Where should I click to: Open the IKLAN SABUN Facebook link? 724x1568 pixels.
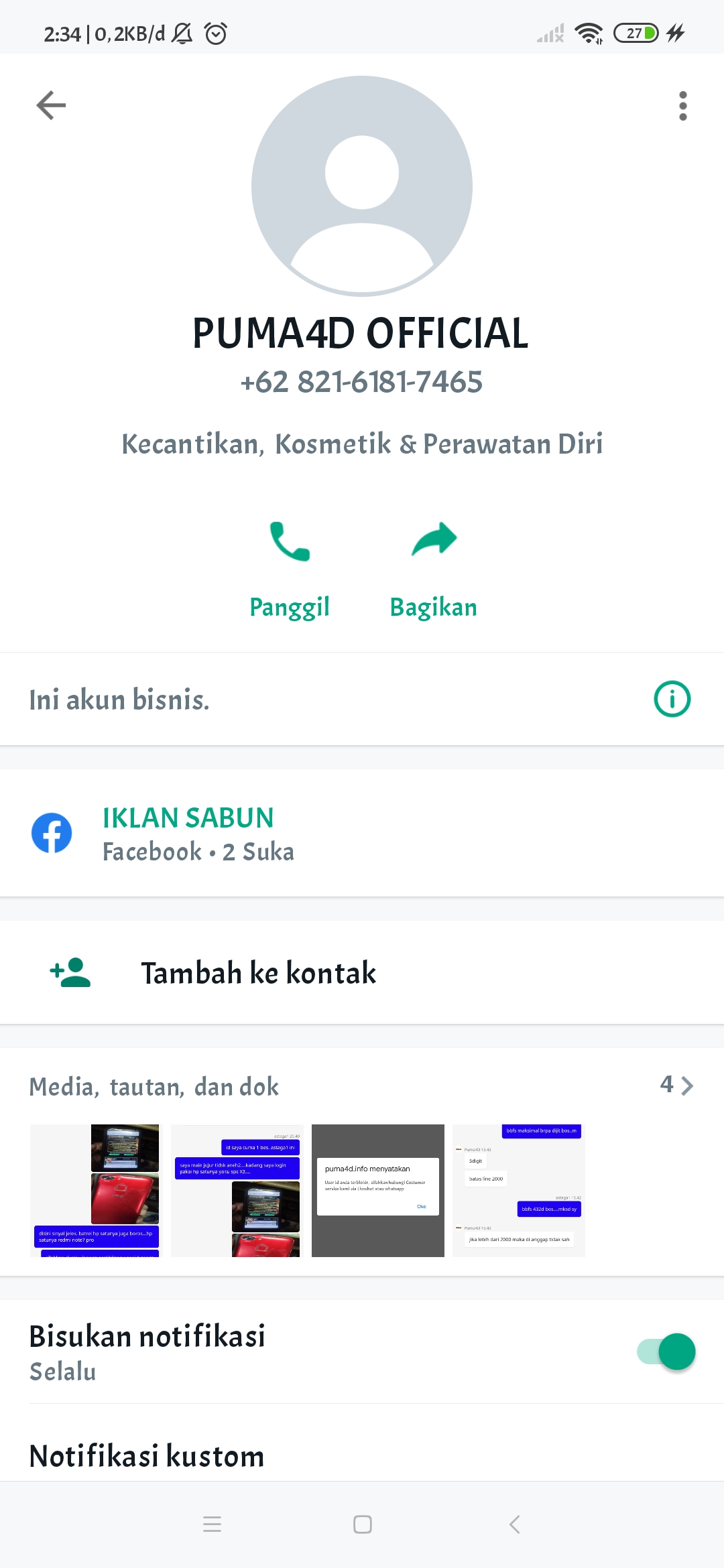click(x=188, y=832)
